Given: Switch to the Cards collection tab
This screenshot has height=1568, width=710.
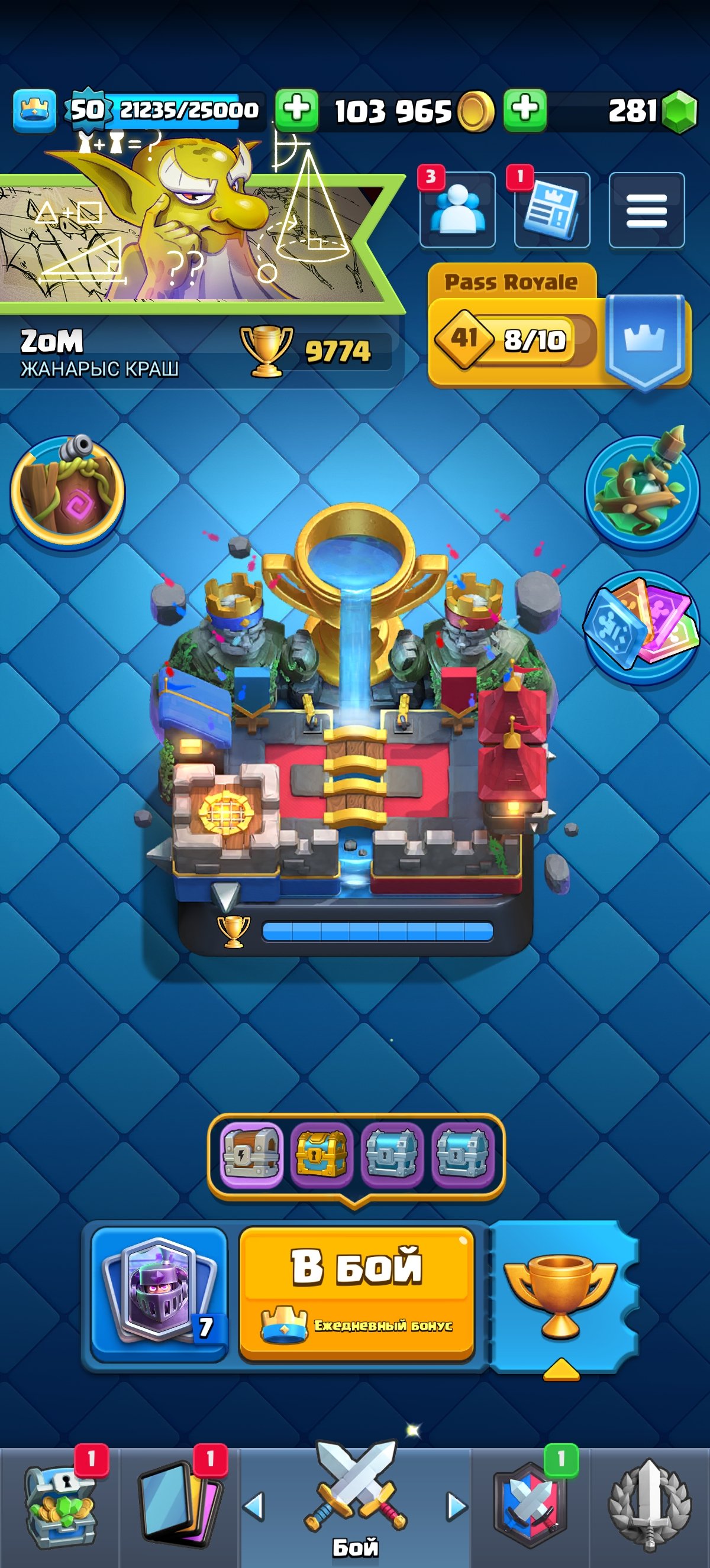Looking at the screenshot, I should 179,1507.
